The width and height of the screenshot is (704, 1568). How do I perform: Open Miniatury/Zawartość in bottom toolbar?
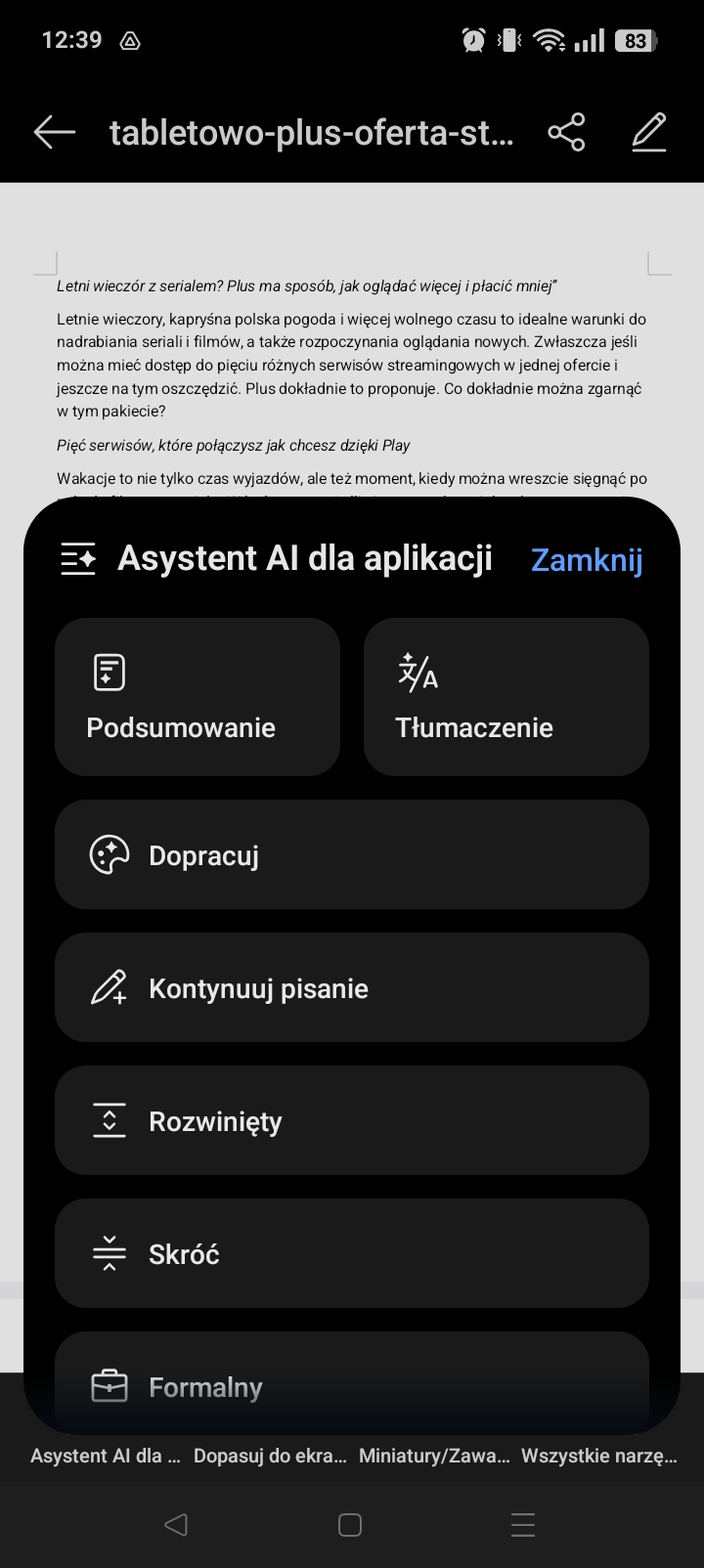(434, 1456)
